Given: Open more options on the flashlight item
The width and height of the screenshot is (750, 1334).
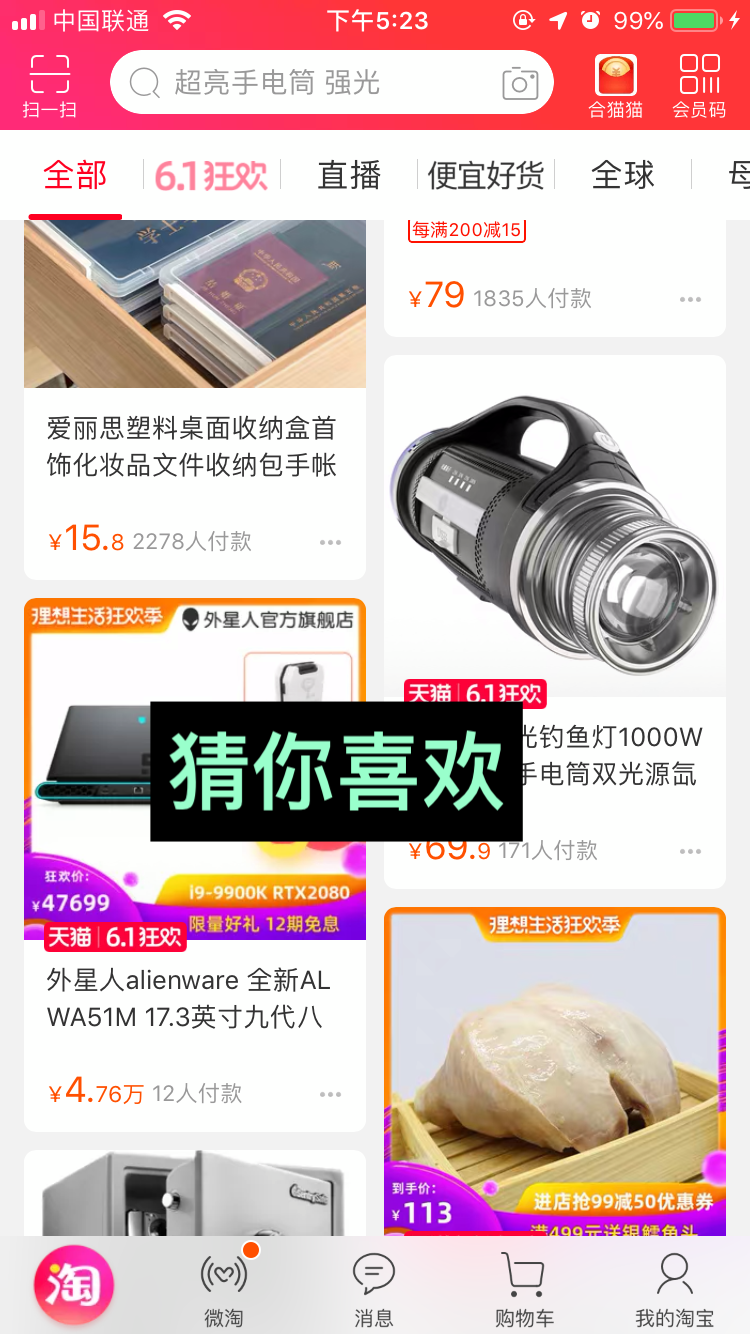Looking at the screenshot, I should click(x=690, y=851).
